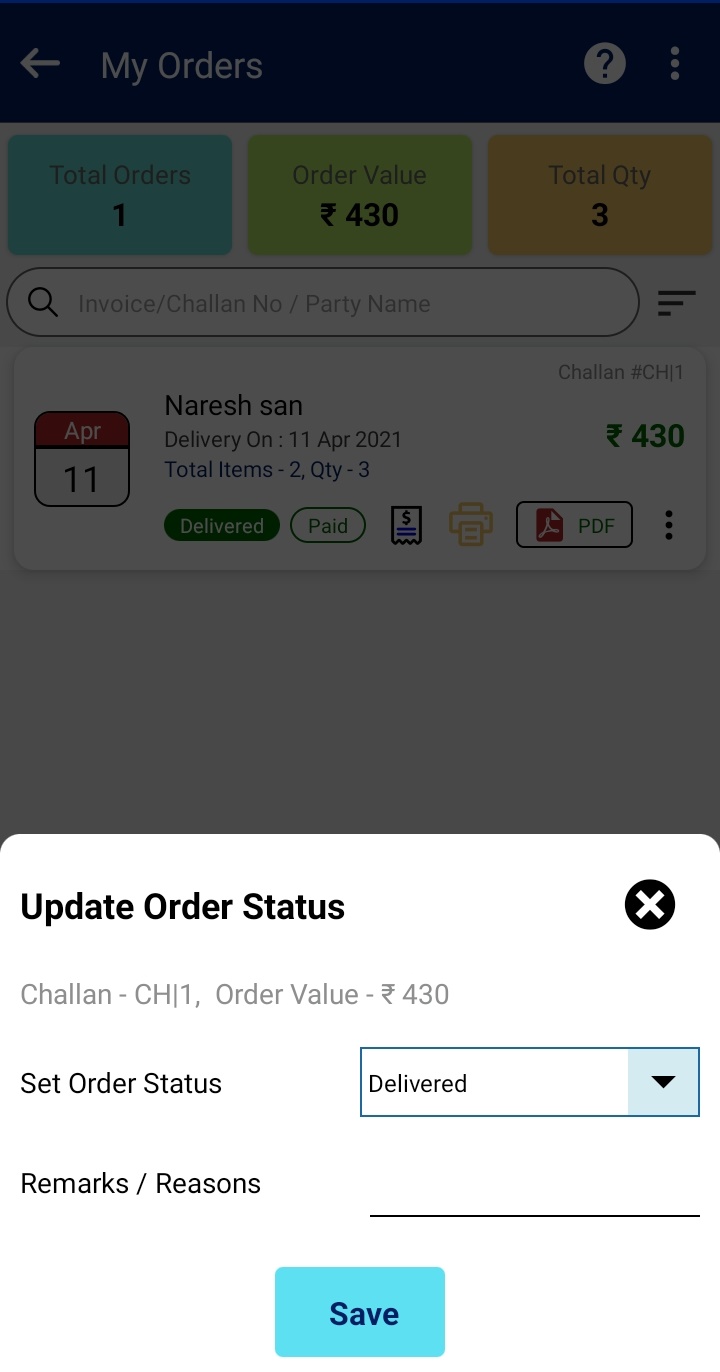720x1372 pixels.
Task: Focus the Remarks / Reasons field
Action: coord(535,1188)
